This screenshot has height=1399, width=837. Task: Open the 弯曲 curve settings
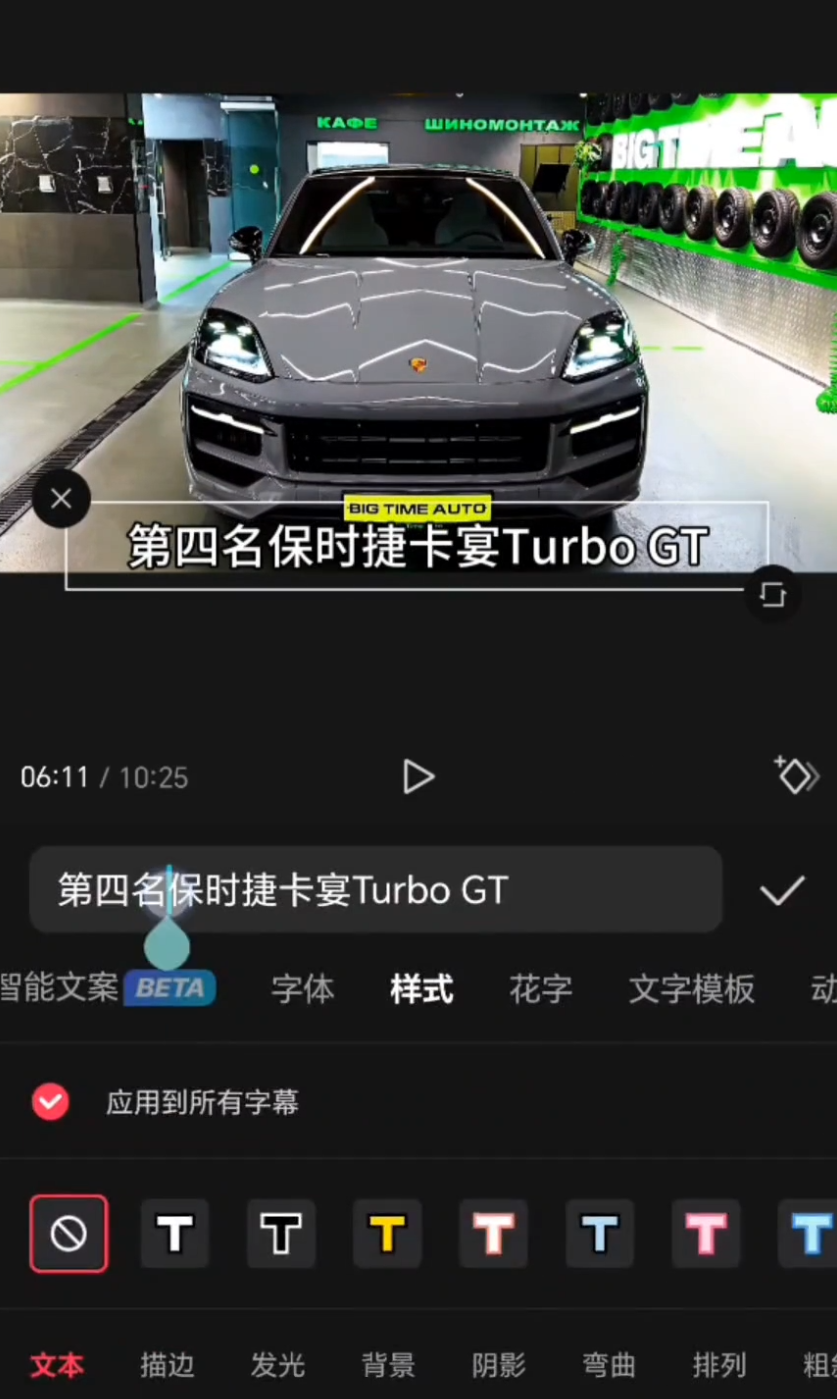pos(609,1365)
